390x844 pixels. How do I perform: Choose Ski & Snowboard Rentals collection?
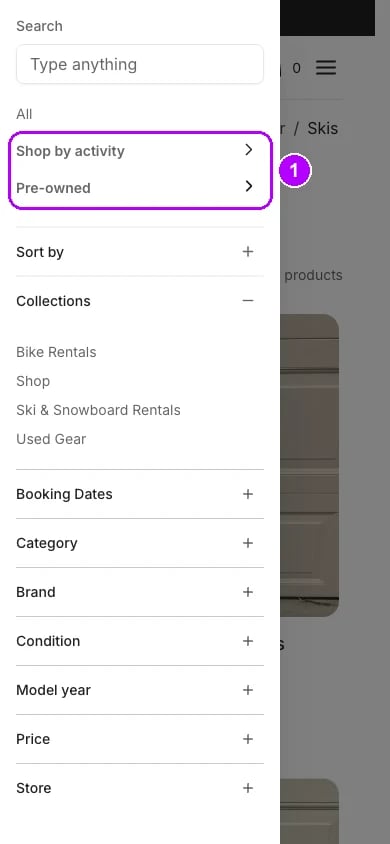coord(98,410)
